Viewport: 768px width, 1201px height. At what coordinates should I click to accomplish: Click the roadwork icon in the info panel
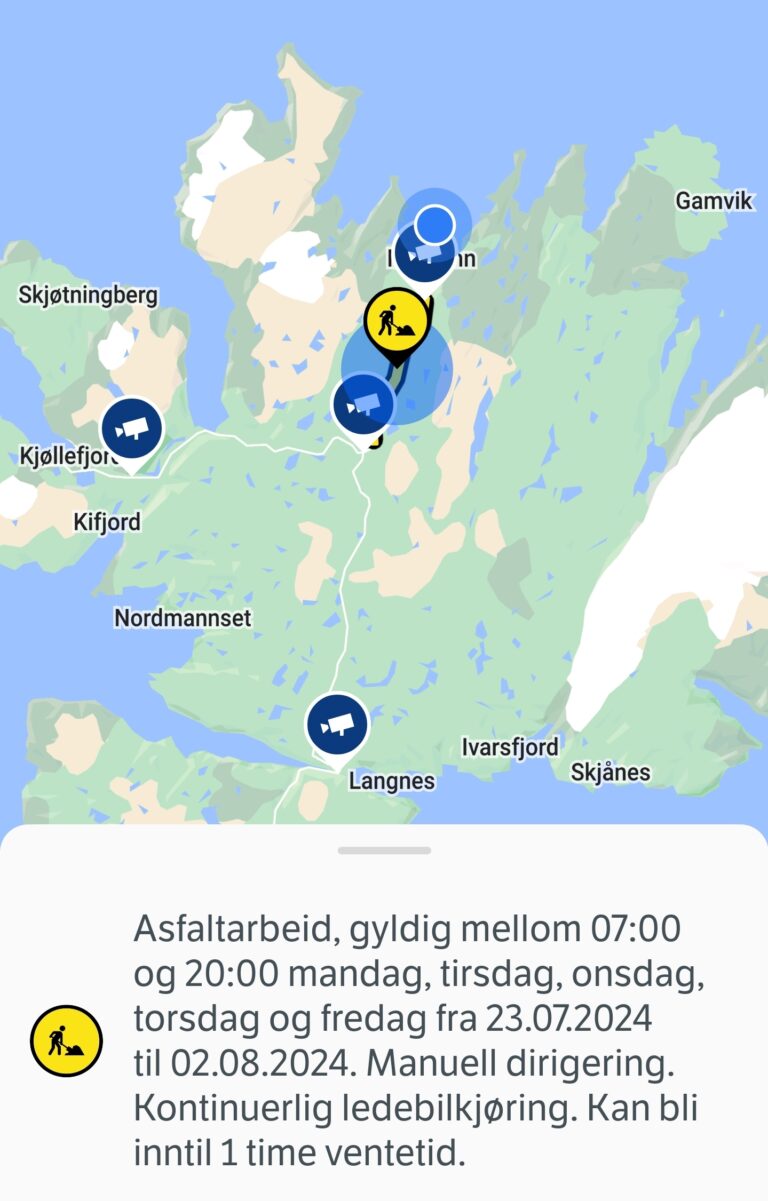(x=66, y=1040)
